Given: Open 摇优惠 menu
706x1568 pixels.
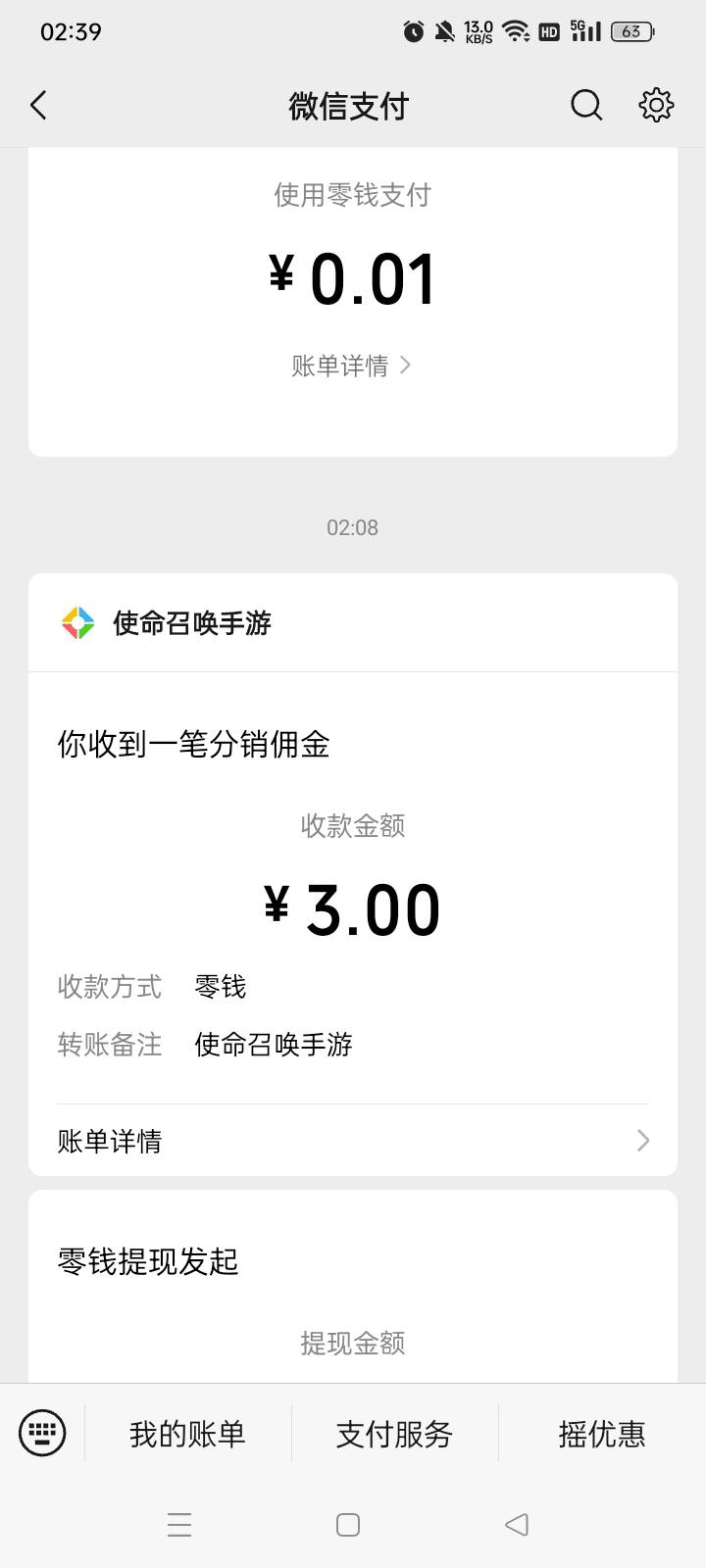Looking at the screenshot, I should click(602, 1434).
